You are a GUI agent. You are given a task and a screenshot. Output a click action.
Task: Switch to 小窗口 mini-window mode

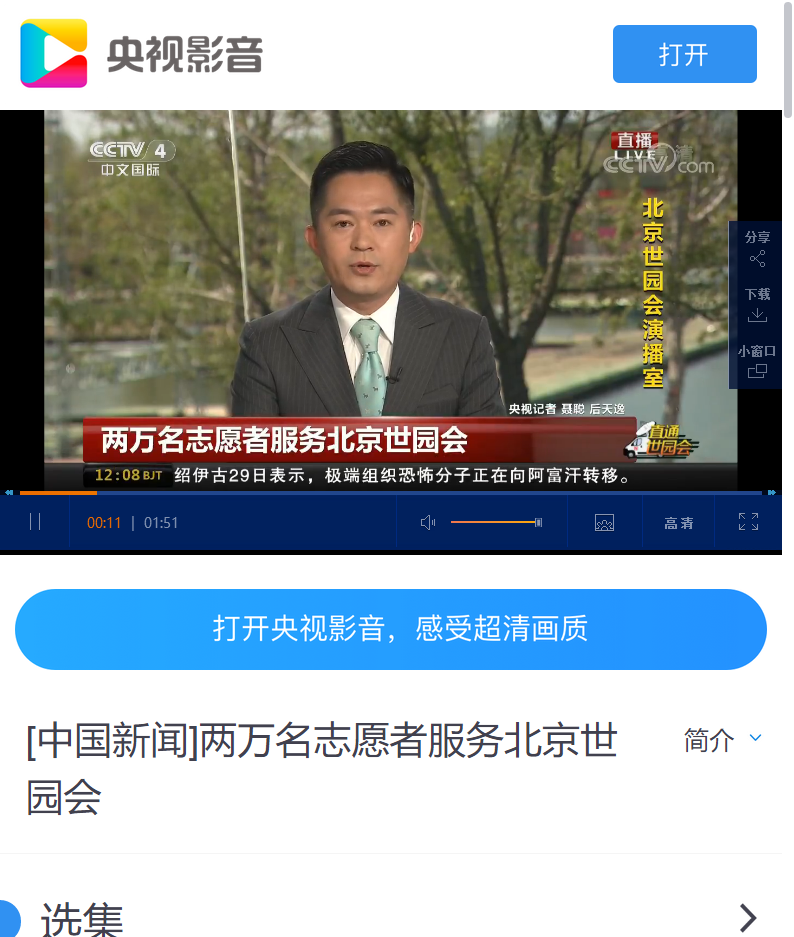point(757,362)
